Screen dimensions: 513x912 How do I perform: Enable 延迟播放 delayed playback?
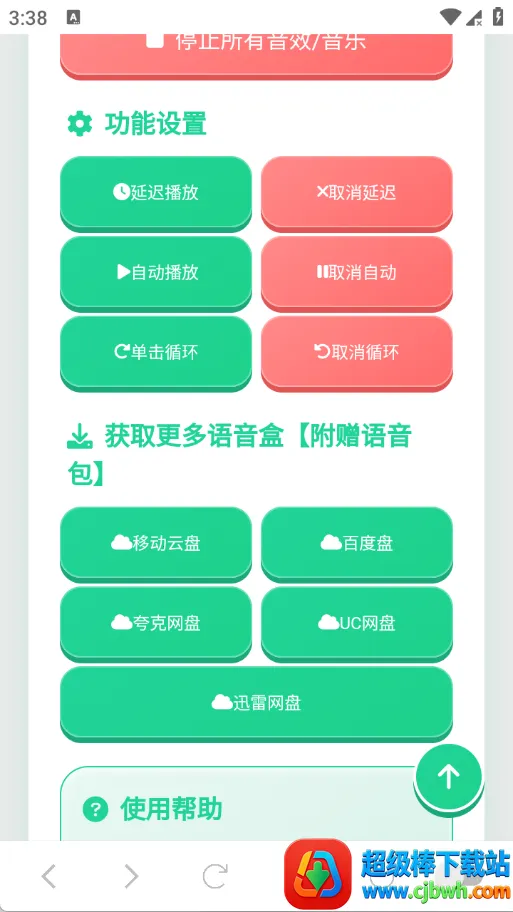[x=156, y=193]
